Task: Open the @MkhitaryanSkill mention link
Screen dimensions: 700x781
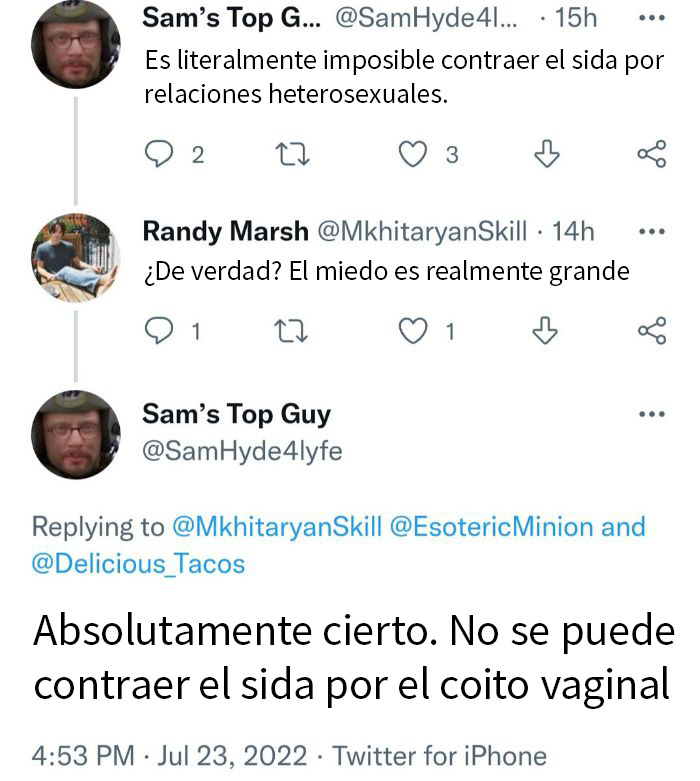Action: (x=277, y=526)
